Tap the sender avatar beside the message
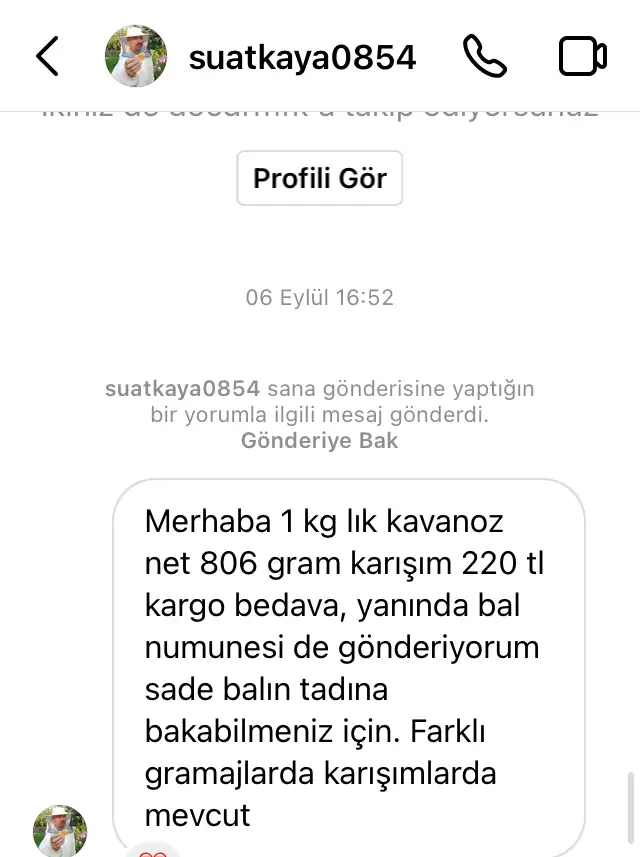The image size is (640, 857). (x=60, y=828)
